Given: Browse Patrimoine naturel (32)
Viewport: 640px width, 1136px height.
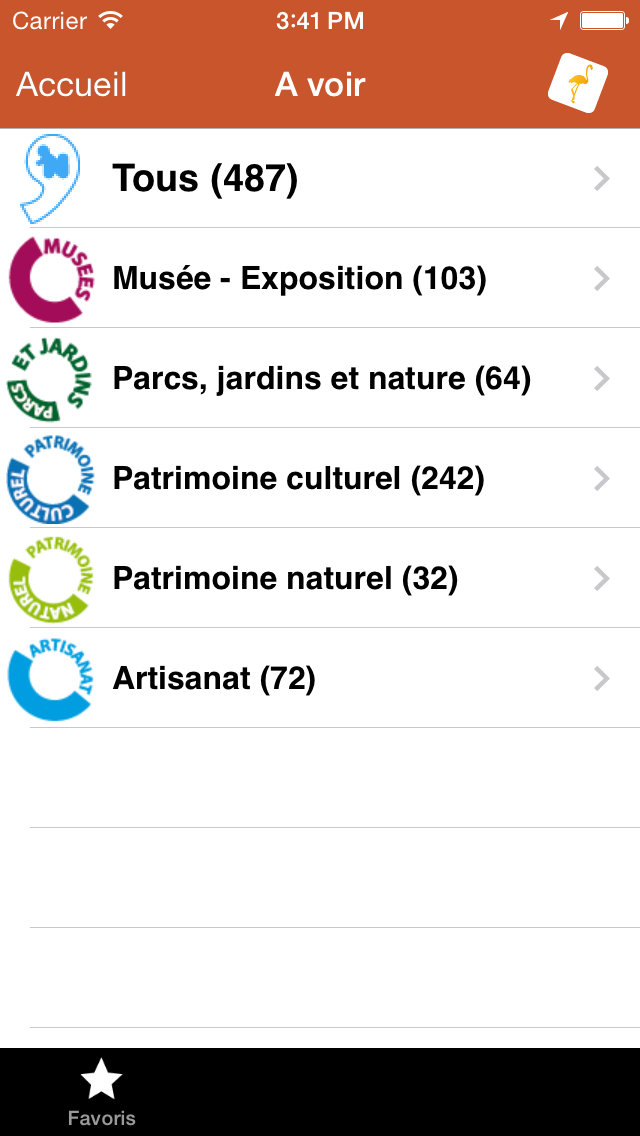Looking at the screenshot, I should [x=320, y=579].
